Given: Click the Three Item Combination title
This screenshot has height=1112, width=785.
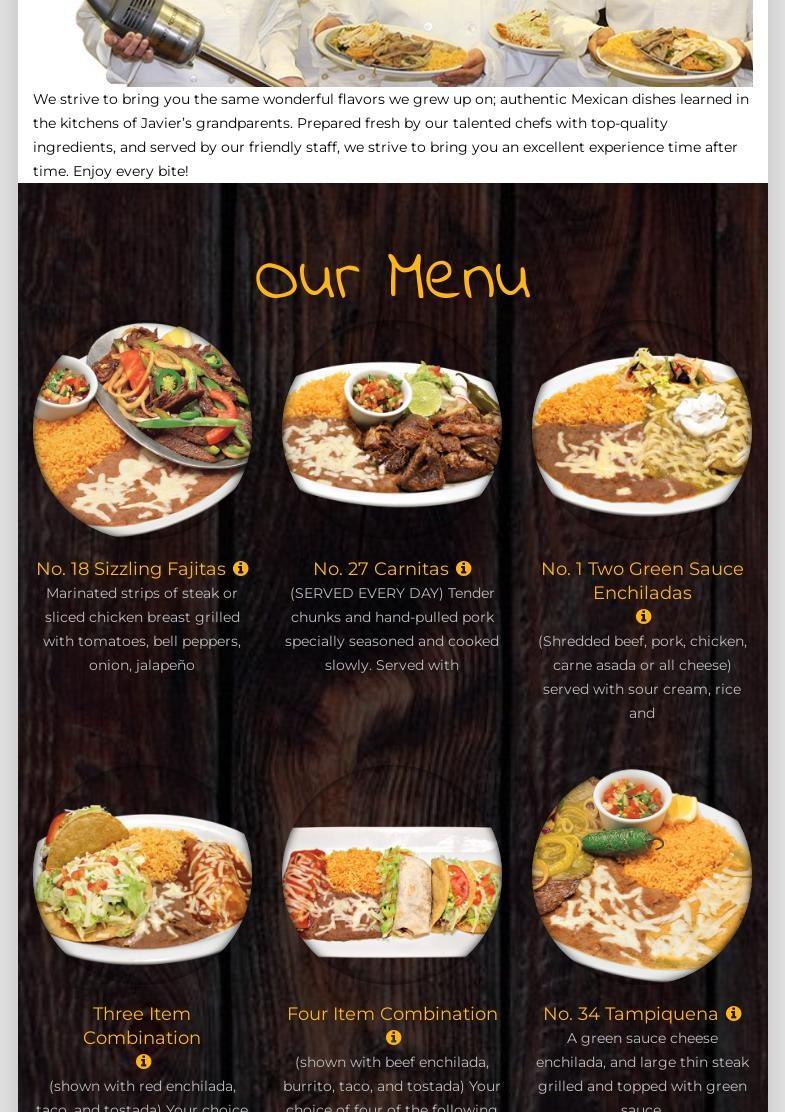Looking at the screenshot, I should [x=142, y=1026].
